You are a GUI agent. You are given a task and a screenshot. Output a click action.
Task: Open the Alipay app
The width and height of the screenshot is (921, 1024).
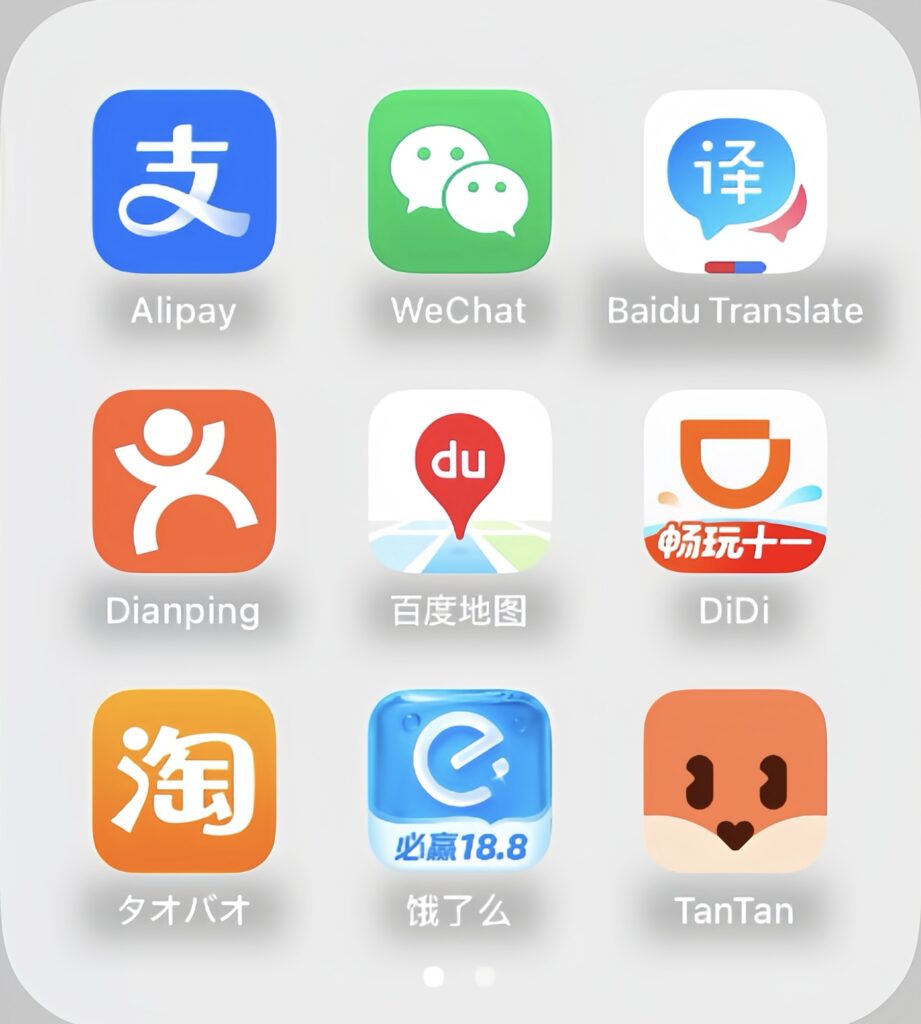click(x=183, y=181)
